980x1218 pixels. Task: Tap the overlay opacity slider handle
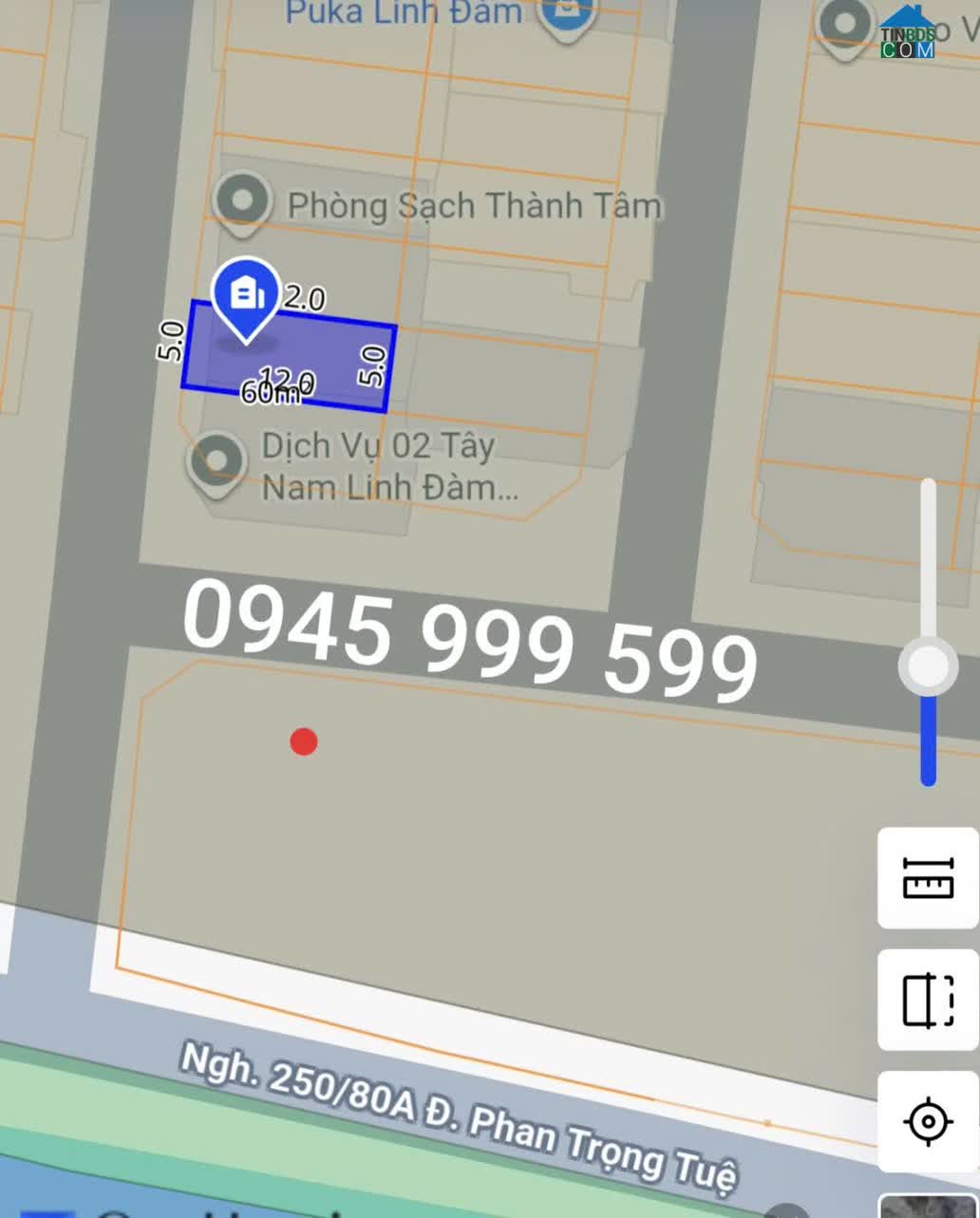click(928, 666)
